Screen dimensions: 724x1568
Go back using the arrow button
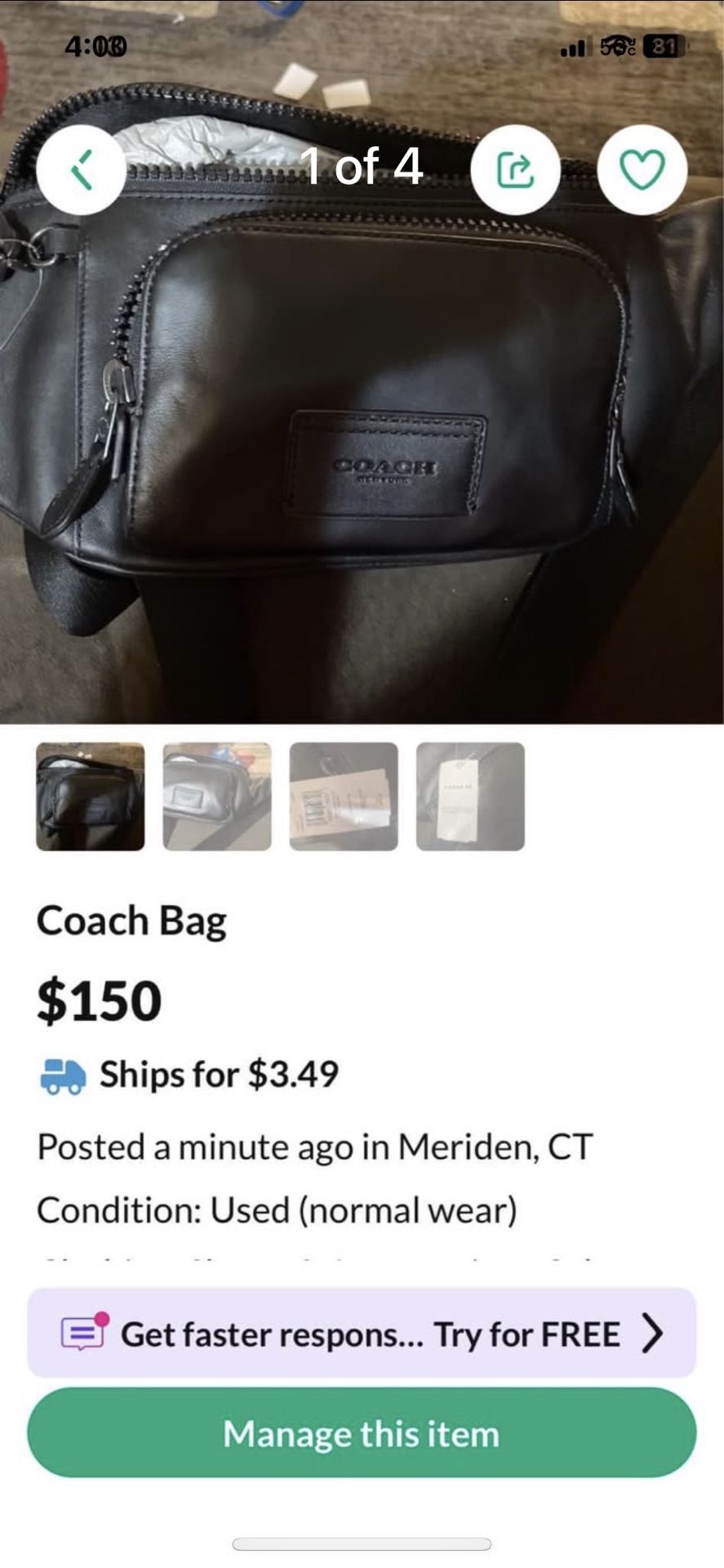click(x=81, y=170)
